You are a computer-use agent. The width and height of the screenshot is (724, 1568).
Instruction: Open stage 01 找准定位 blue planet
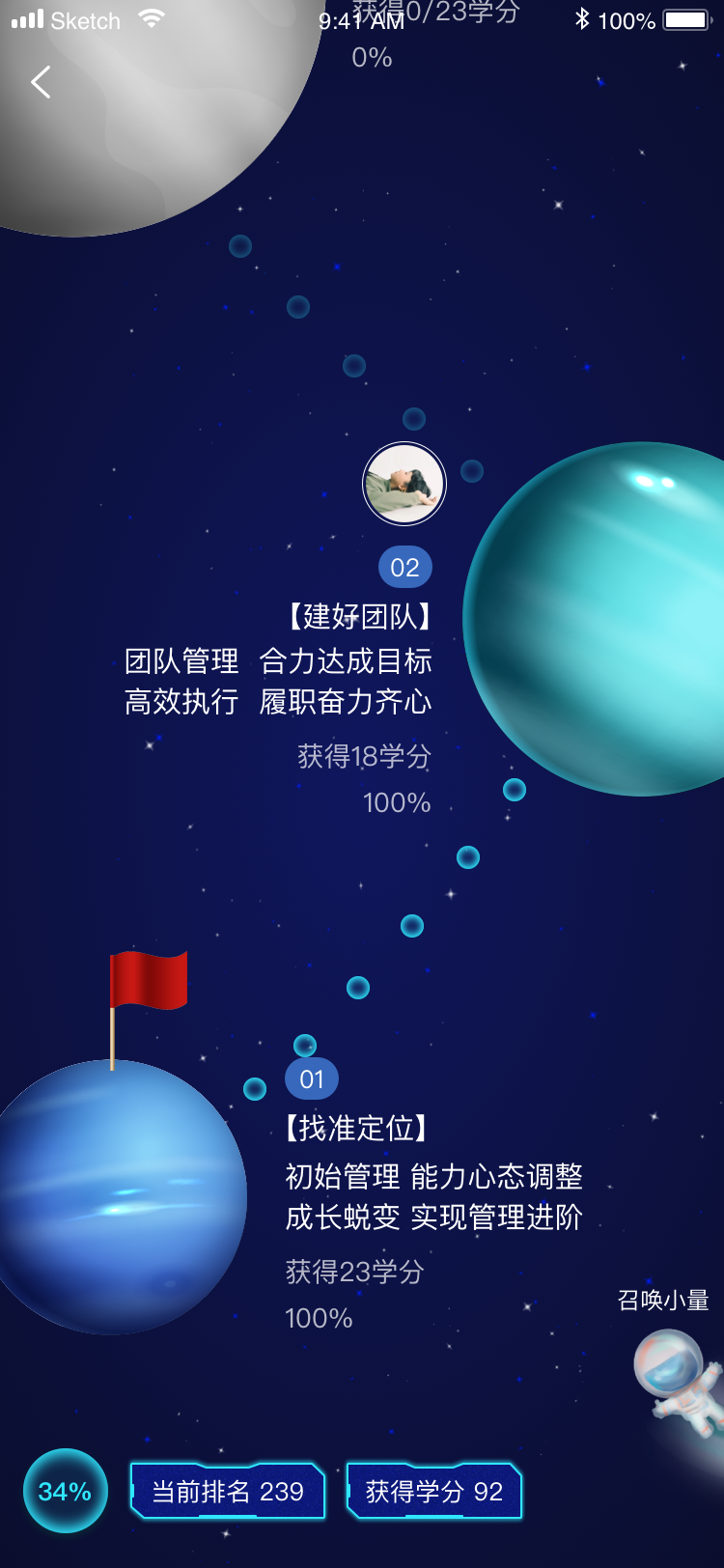point(116,1197)
